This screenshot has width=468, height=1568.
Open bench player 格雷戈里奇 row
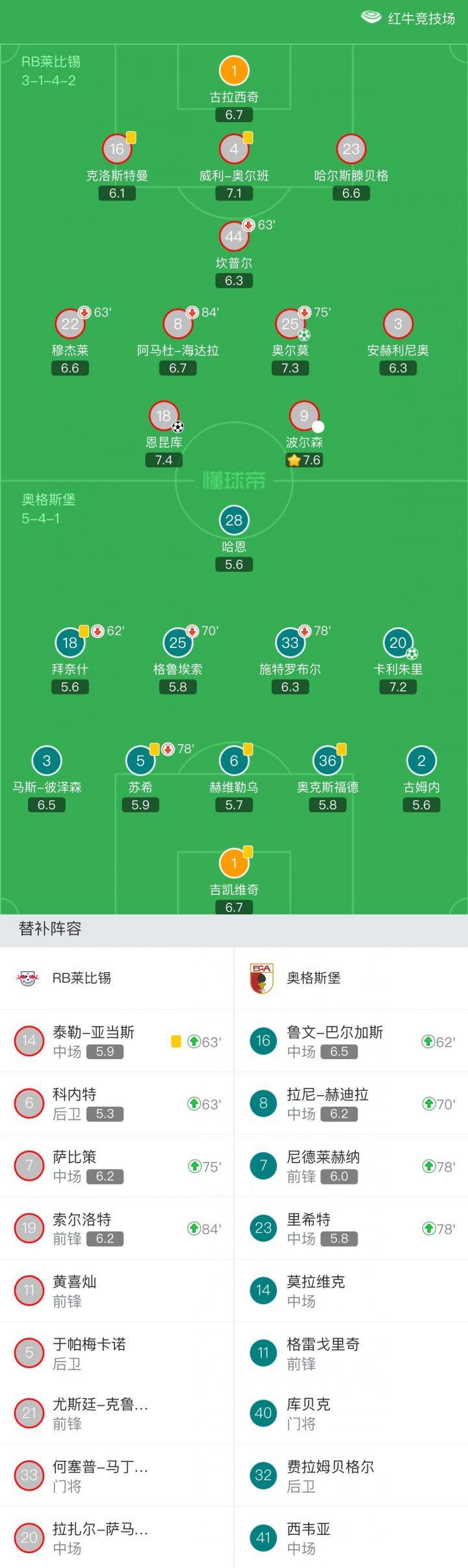(x=351, y=1353)
